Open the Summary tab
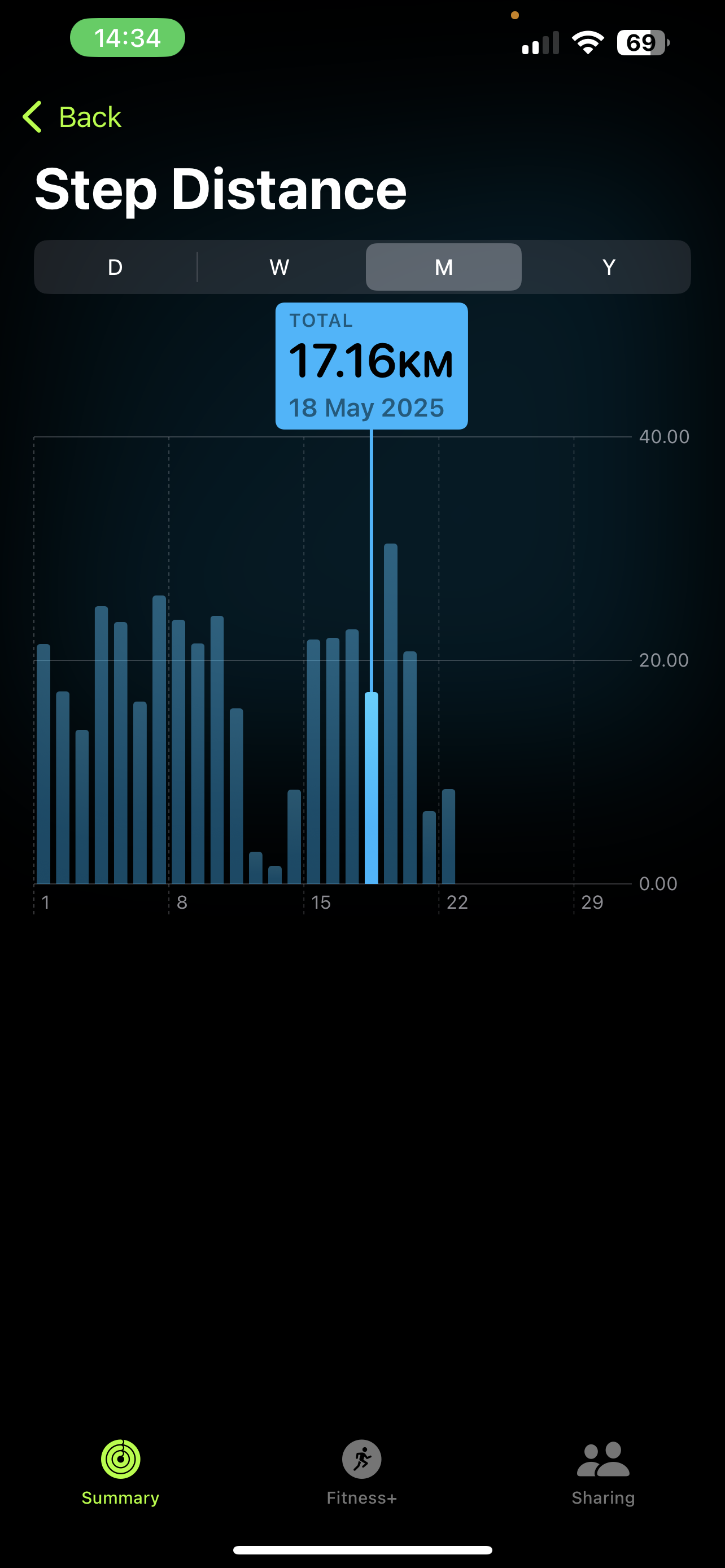The height and width of the screenshot is (1568, 725). (x=120, y=1473)
